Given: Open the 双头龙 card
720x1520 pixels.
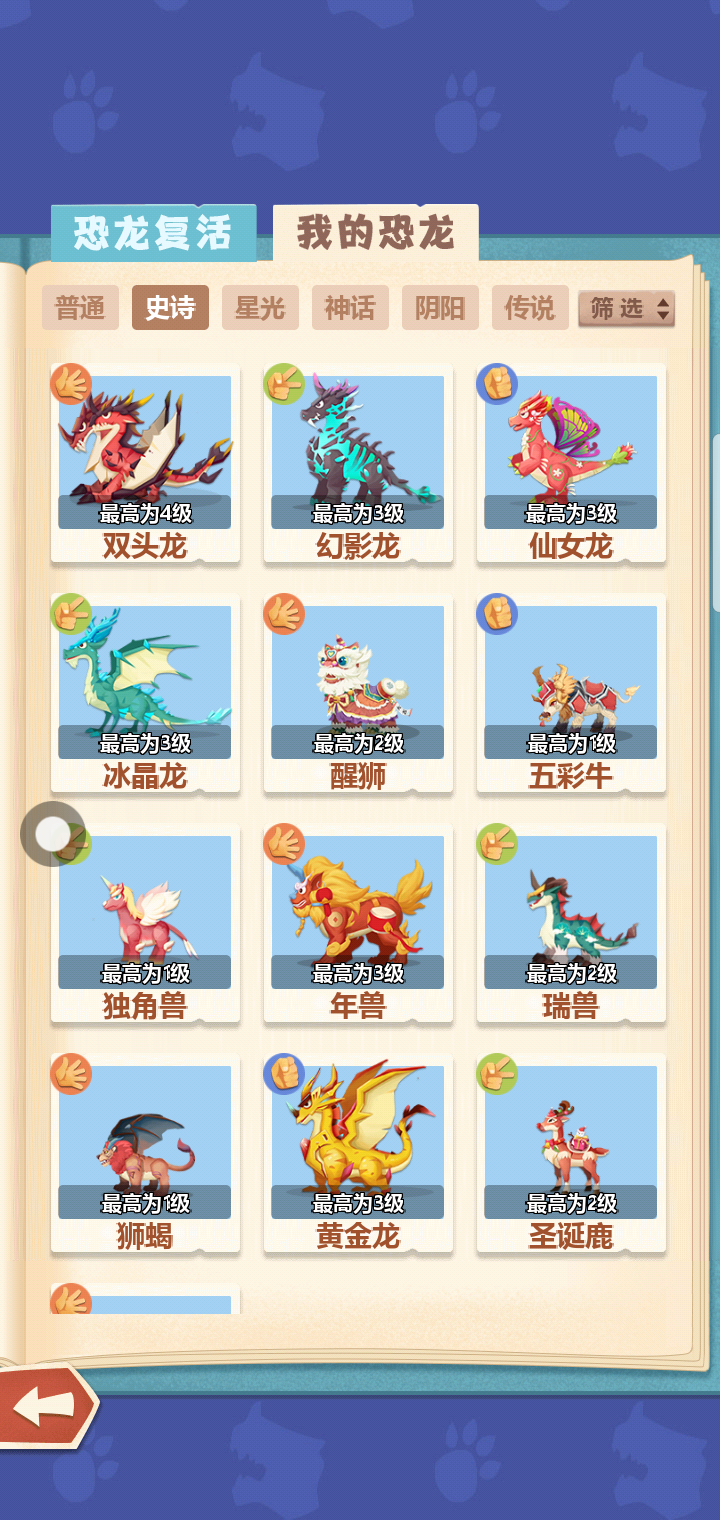Looking at the screenshot, I should coord(145,462).
